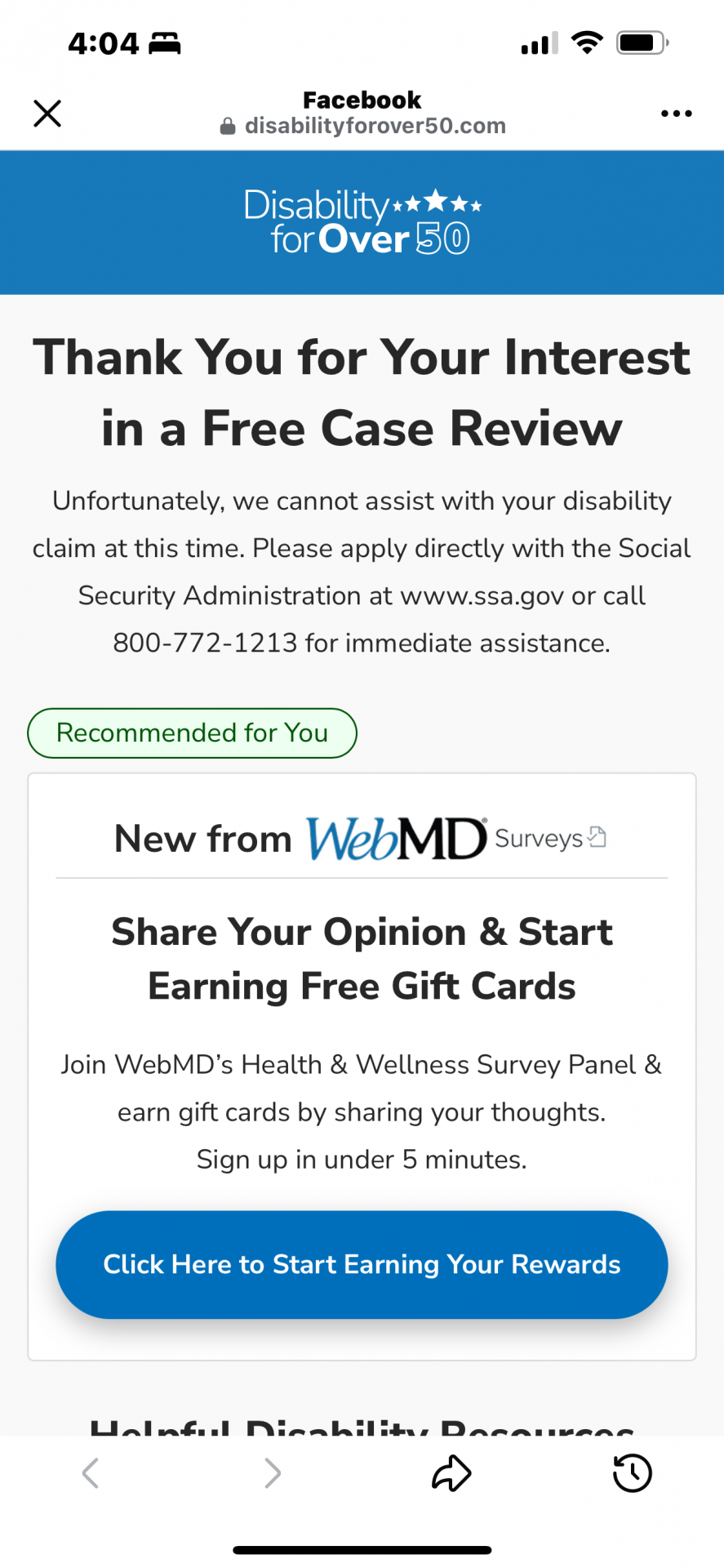Share this page

coord(451,1473)
